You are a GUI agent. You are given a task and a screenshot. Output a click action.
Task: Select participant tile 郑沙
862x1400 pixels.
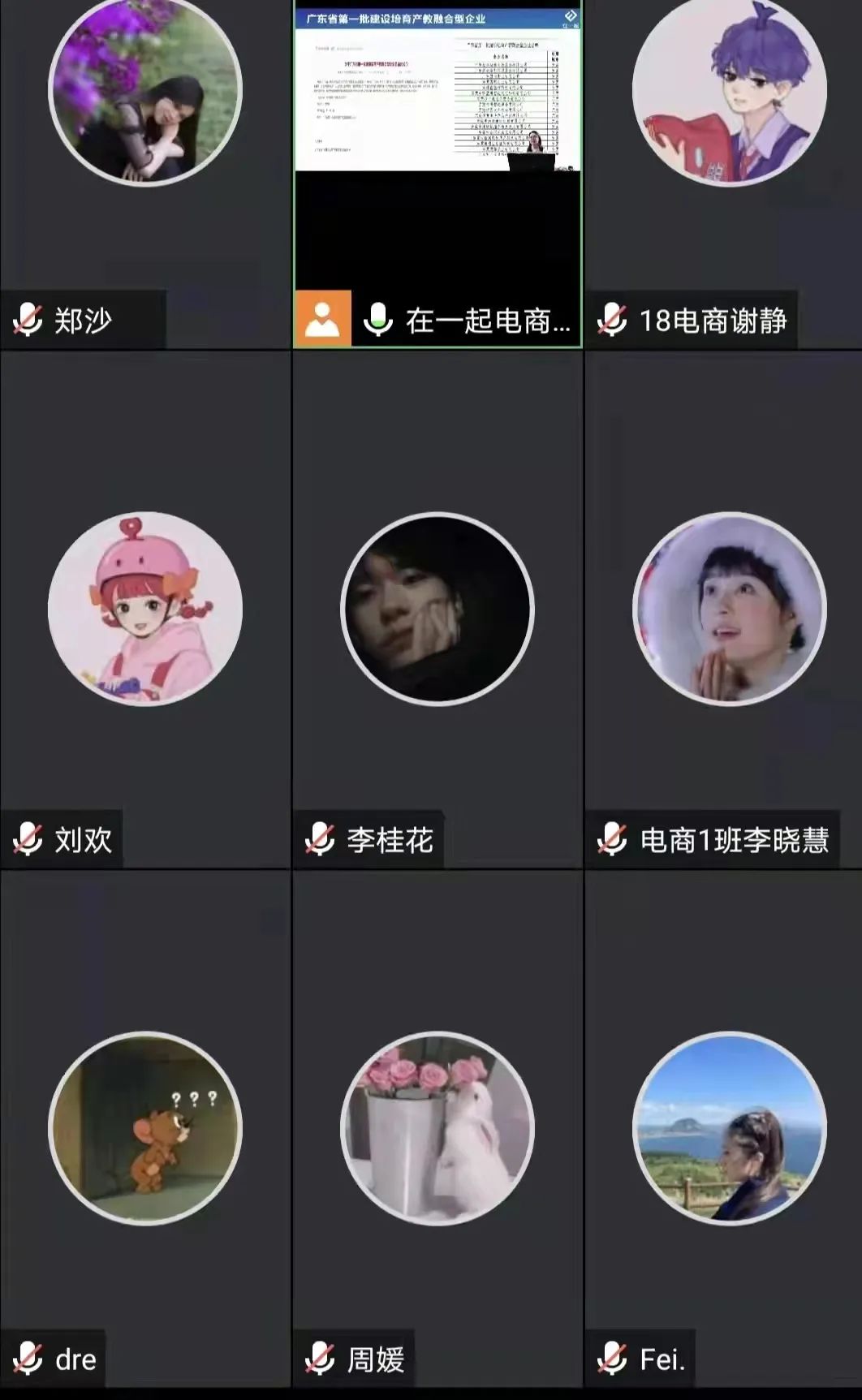pos(145,174)
